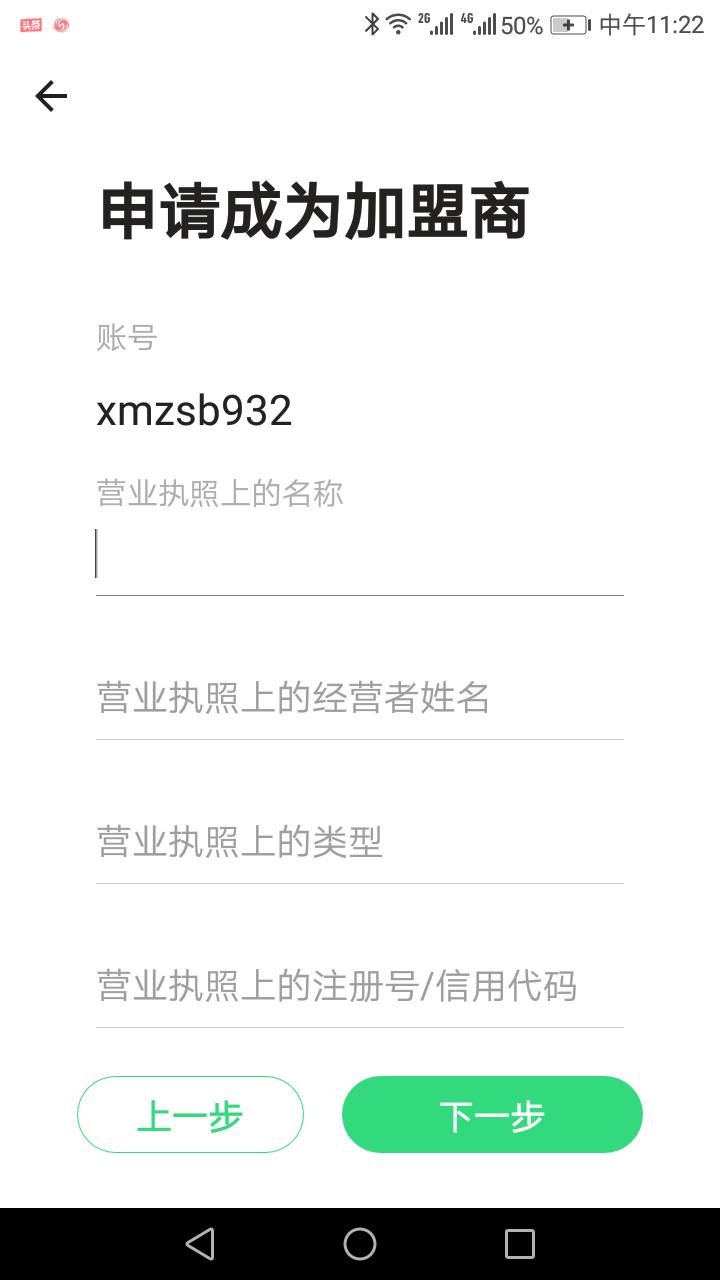Viewport: 720px width, 1280px height.
Task: Tap the green 下一步 button
Action: coord(492,1114)
